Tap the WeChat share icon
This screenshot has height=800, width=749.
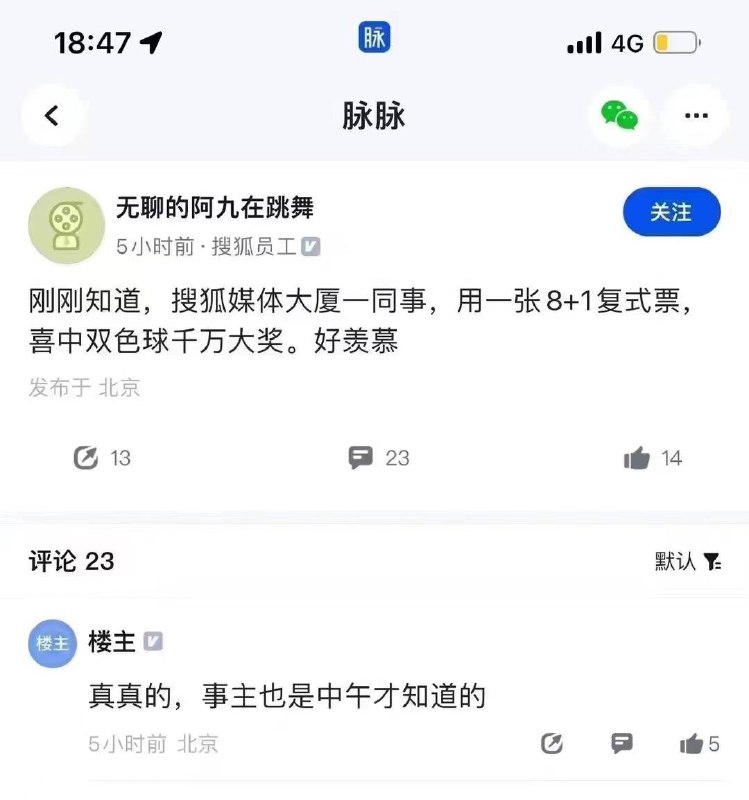pos(620,116)
